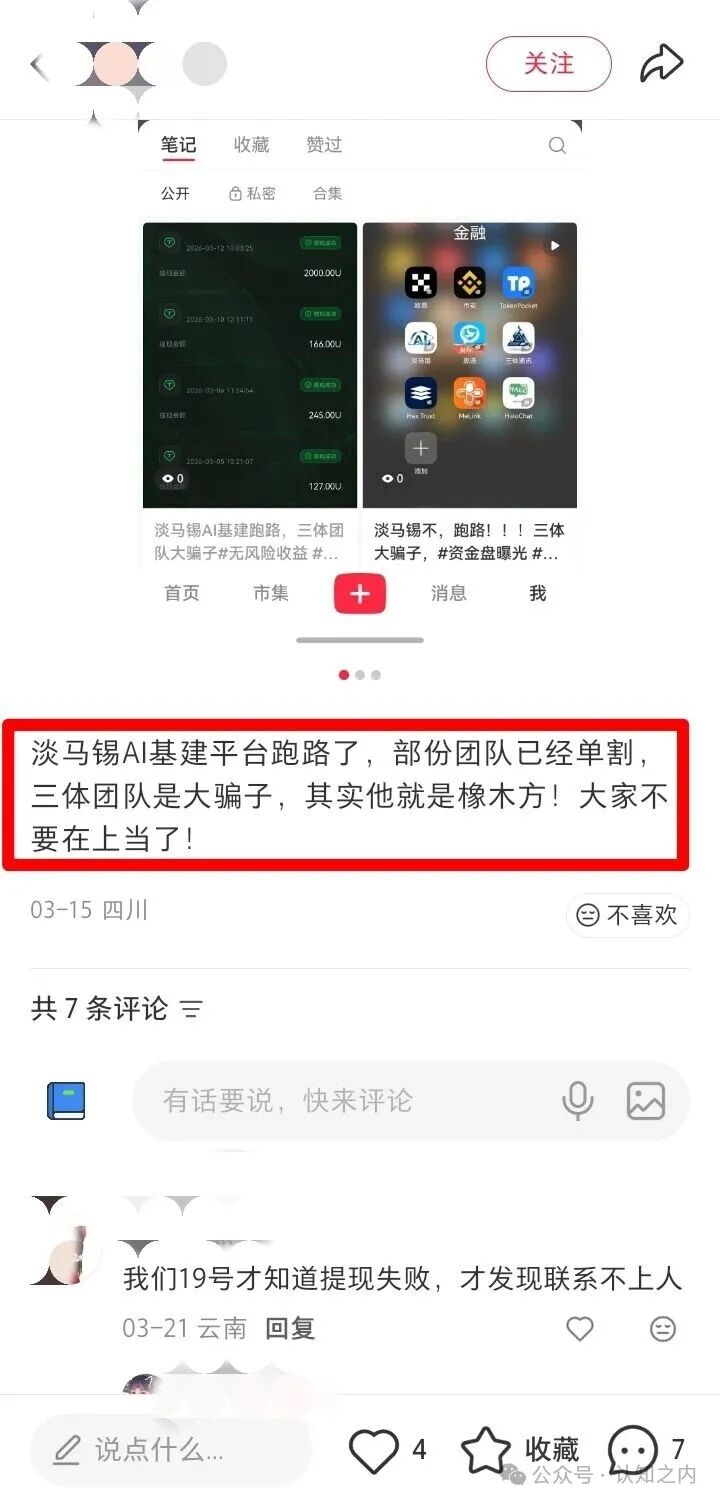Like the comment from 云南

[580, 1328]
